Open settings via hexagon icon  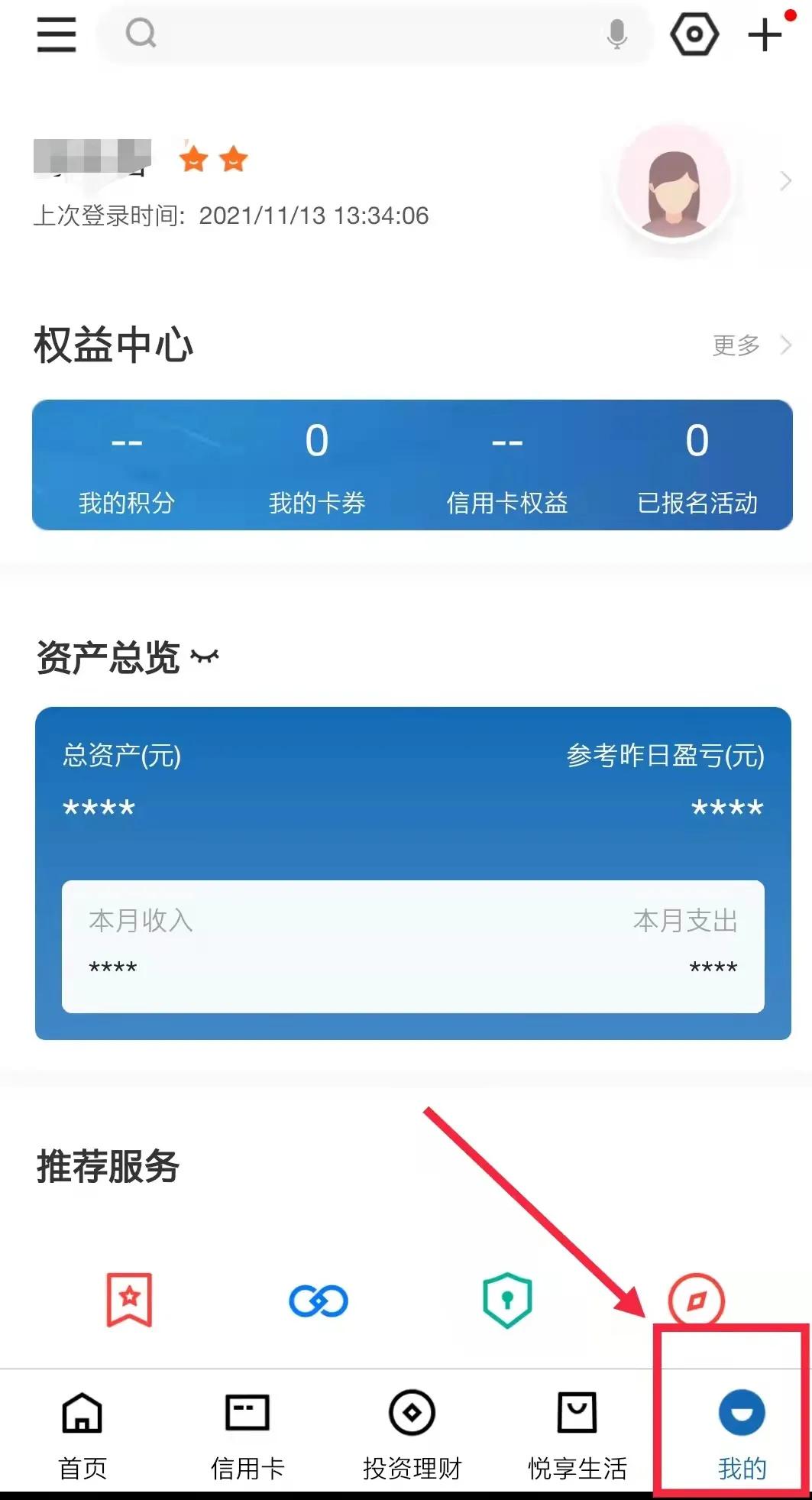pyautogui.click(x=694, y=34)
